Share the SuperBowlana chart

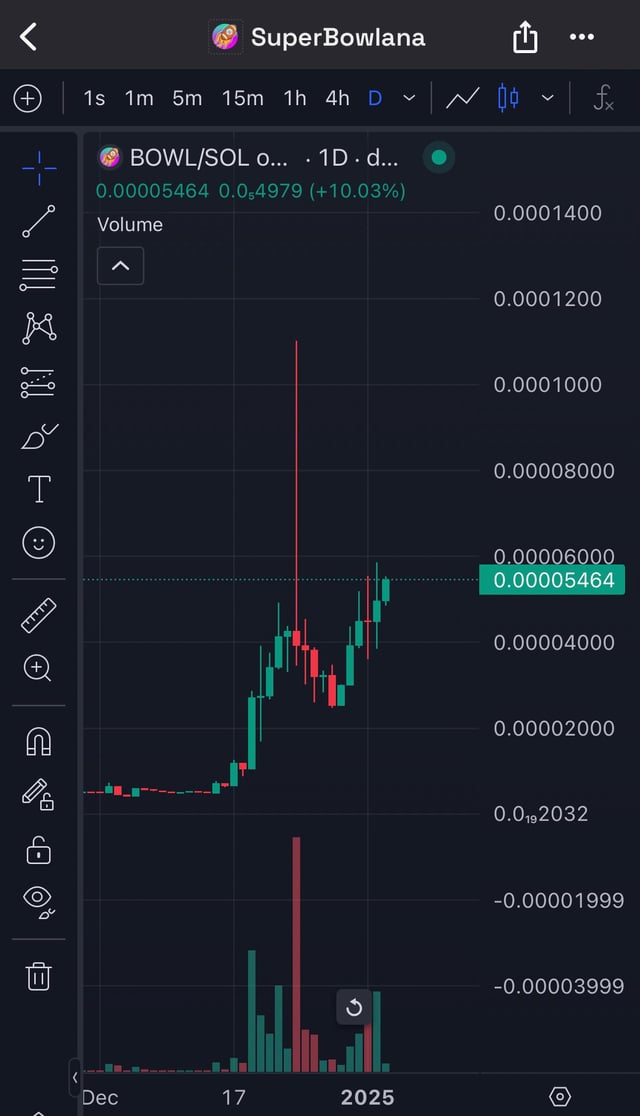(x=525, y=38)
